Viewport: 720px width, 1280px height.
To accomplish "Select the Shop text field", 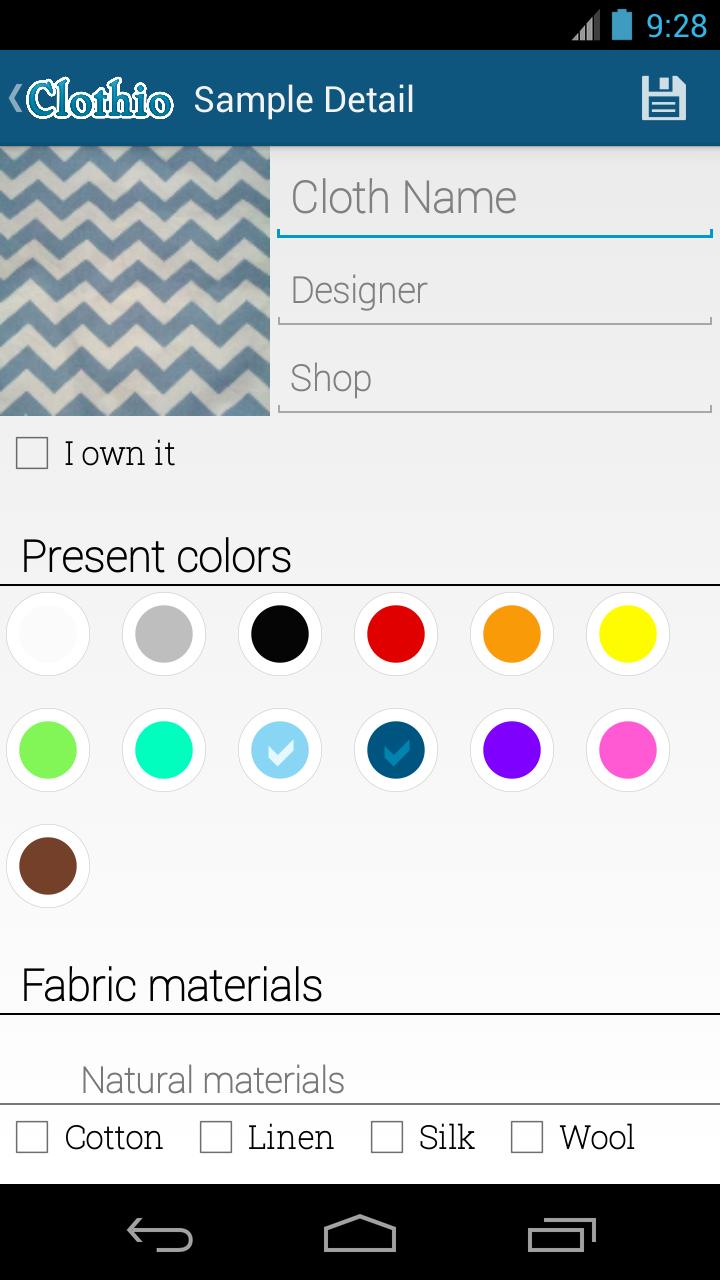I will 494,379.
